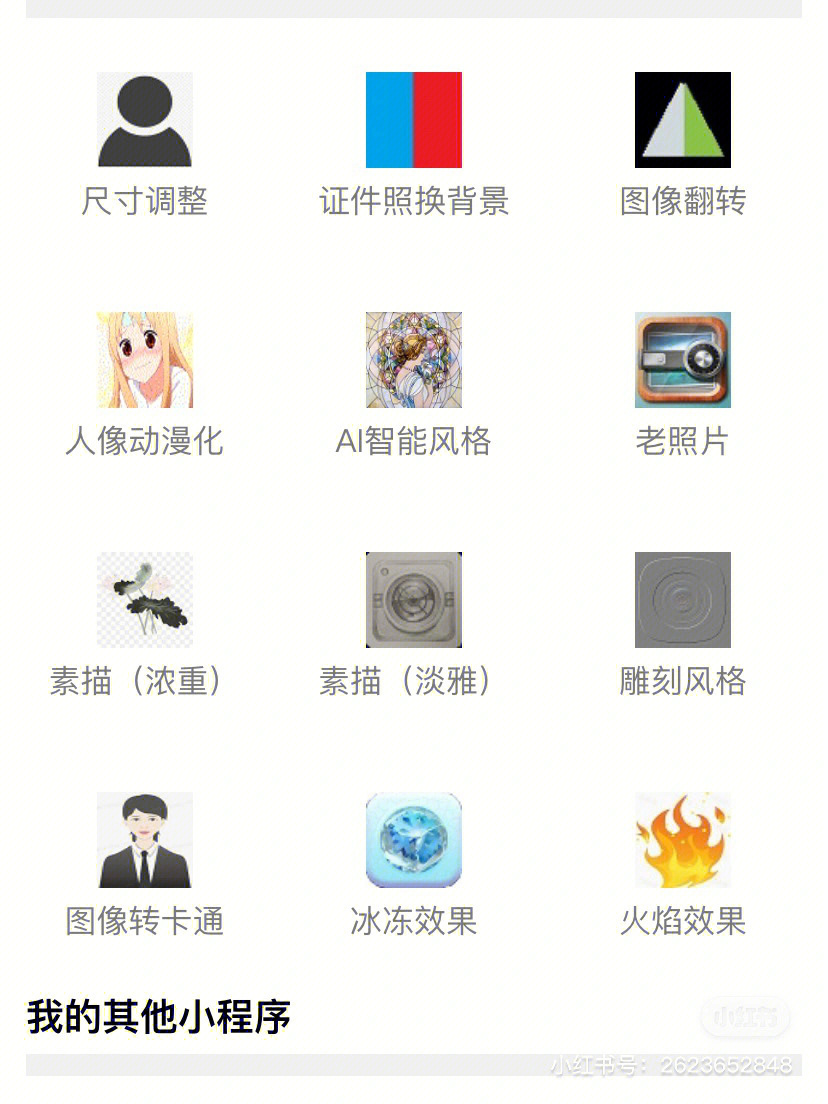Open the 冰冻效果 ice crystal icon
The height and width of the screenshot is (1104, 828).
pos(414,839)
